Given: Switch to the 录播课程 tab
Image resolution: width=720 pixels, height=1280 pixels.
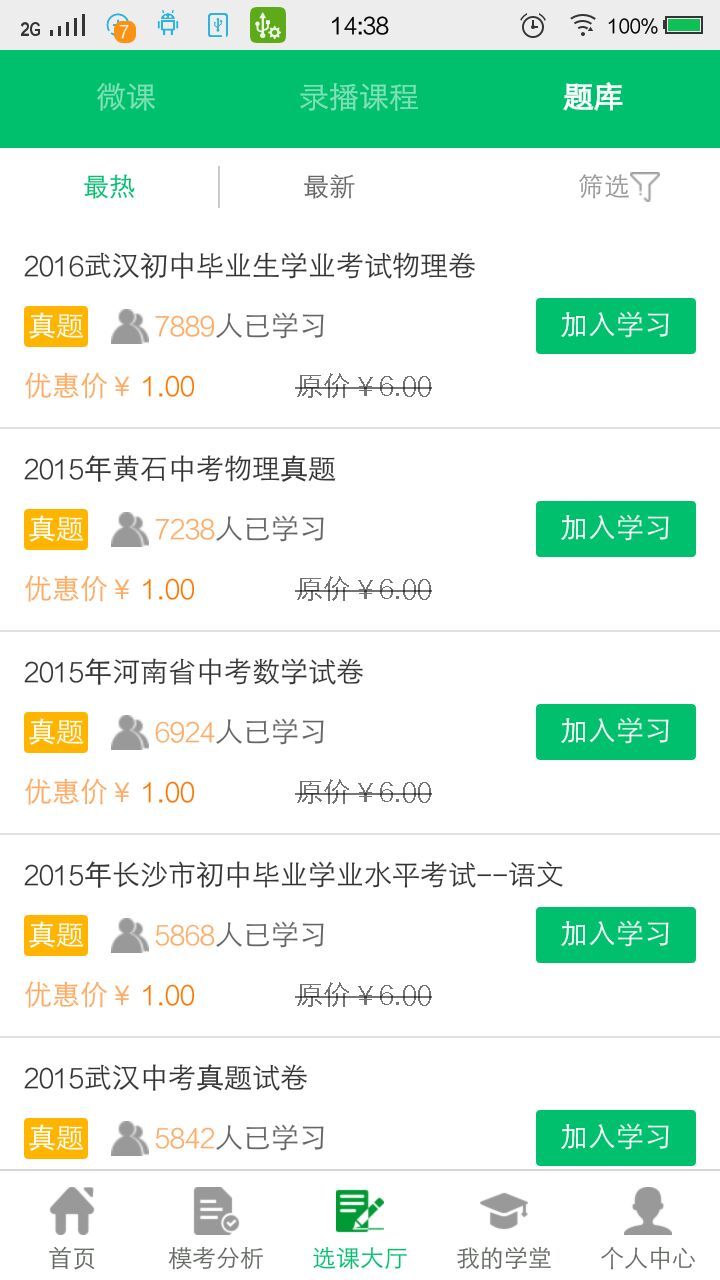Looking at the screenshot, I should point(361,98).
